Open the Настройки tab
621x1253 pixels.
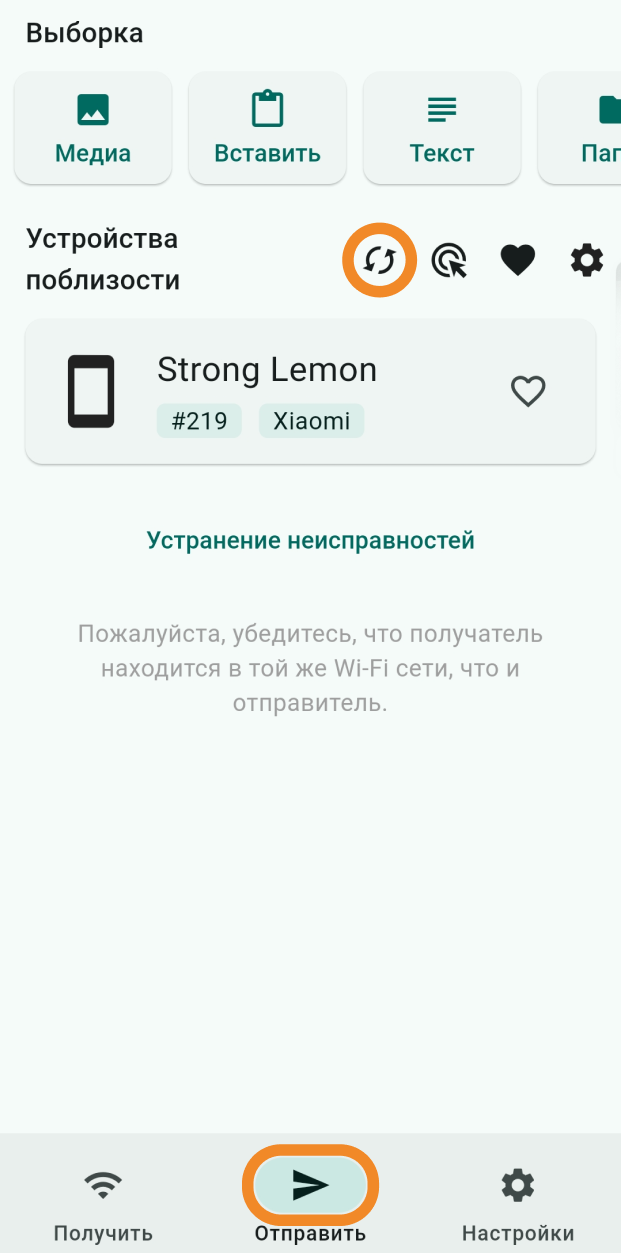click(517, 1204)
